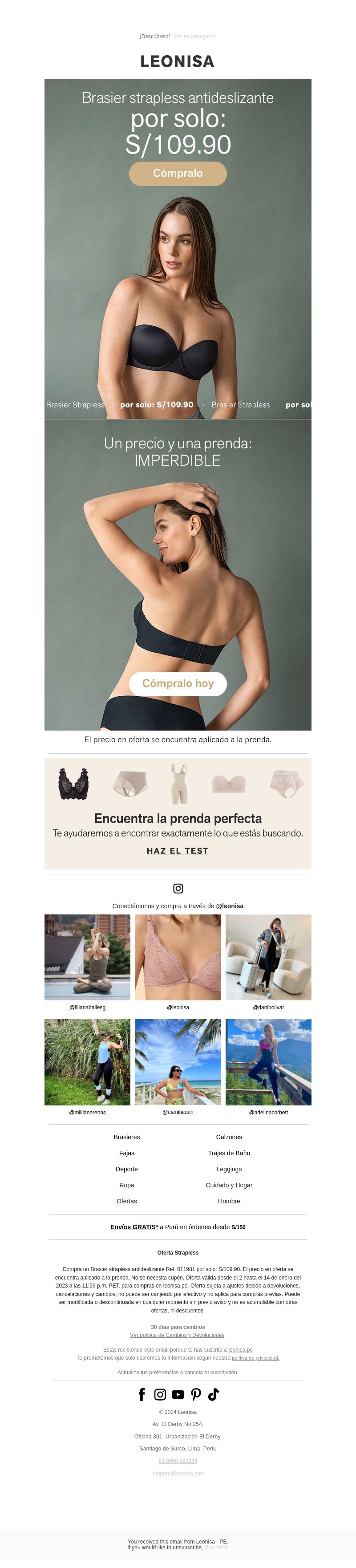This screenshot has height=1568, width=356.
Task: Open the Fajas category link
Action: tap(126, 1153)
